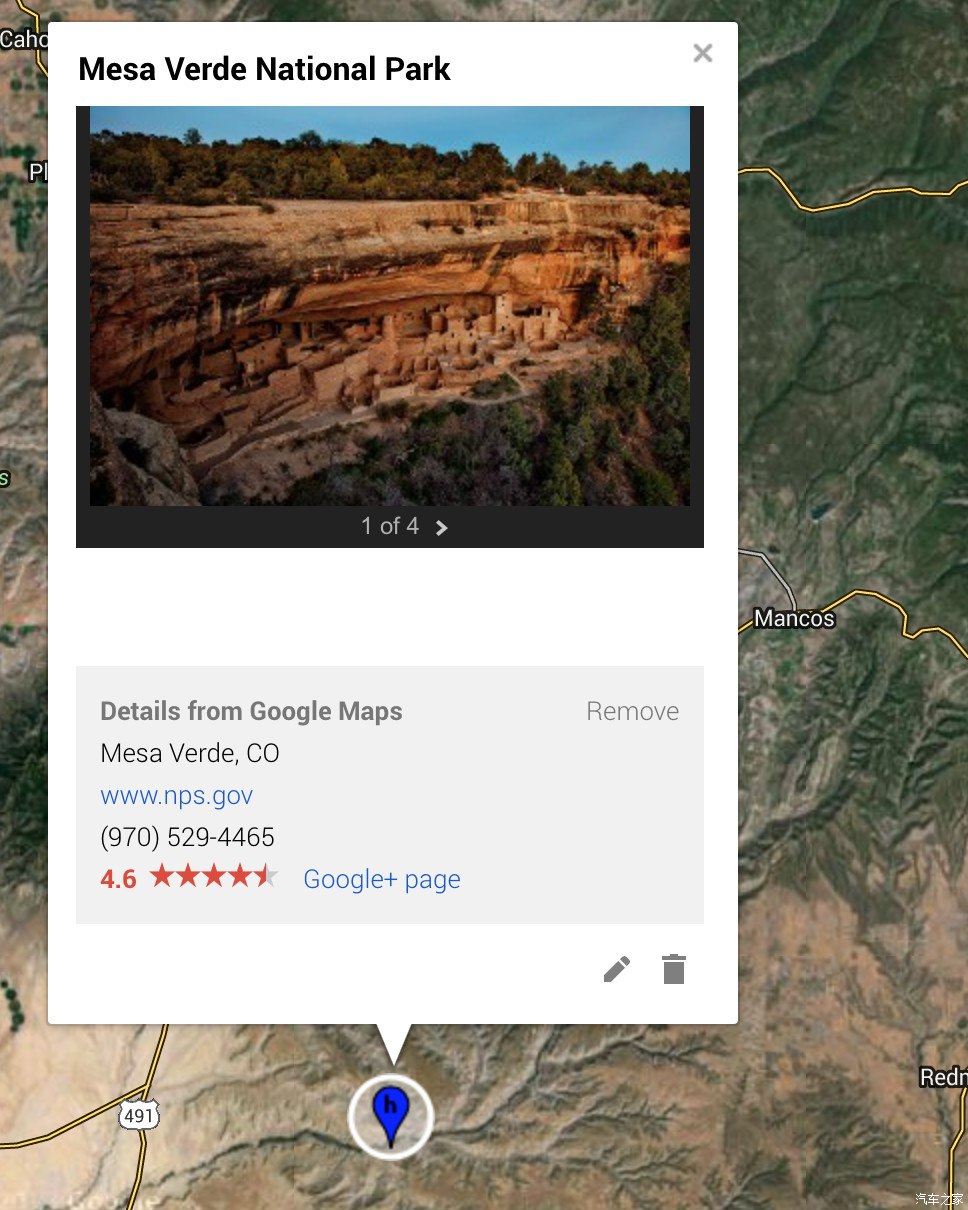Remove the Google Maps details
The width and height of the screenshot is (968, 1210).
click(632, 711)
